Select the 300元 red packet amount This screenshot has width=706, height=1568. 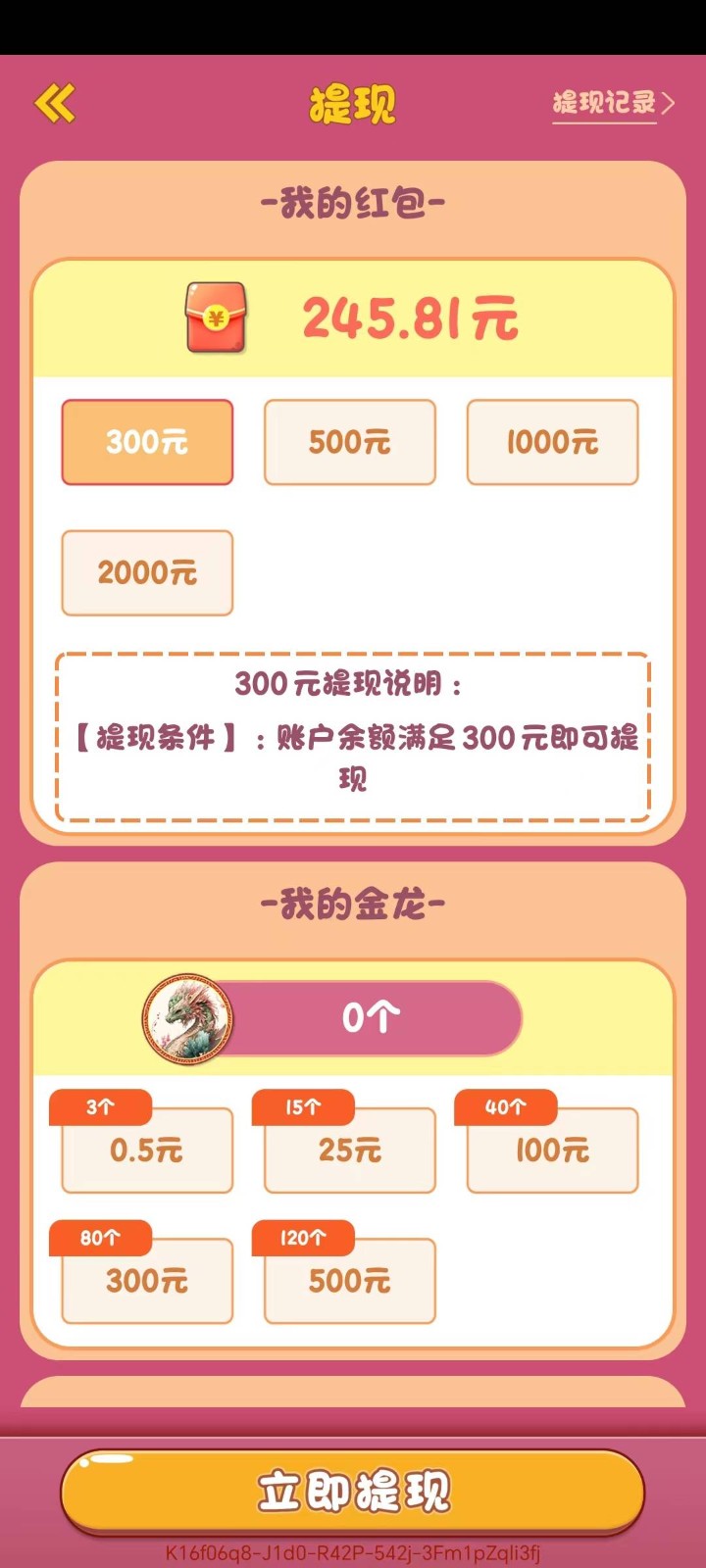[147, 442]
